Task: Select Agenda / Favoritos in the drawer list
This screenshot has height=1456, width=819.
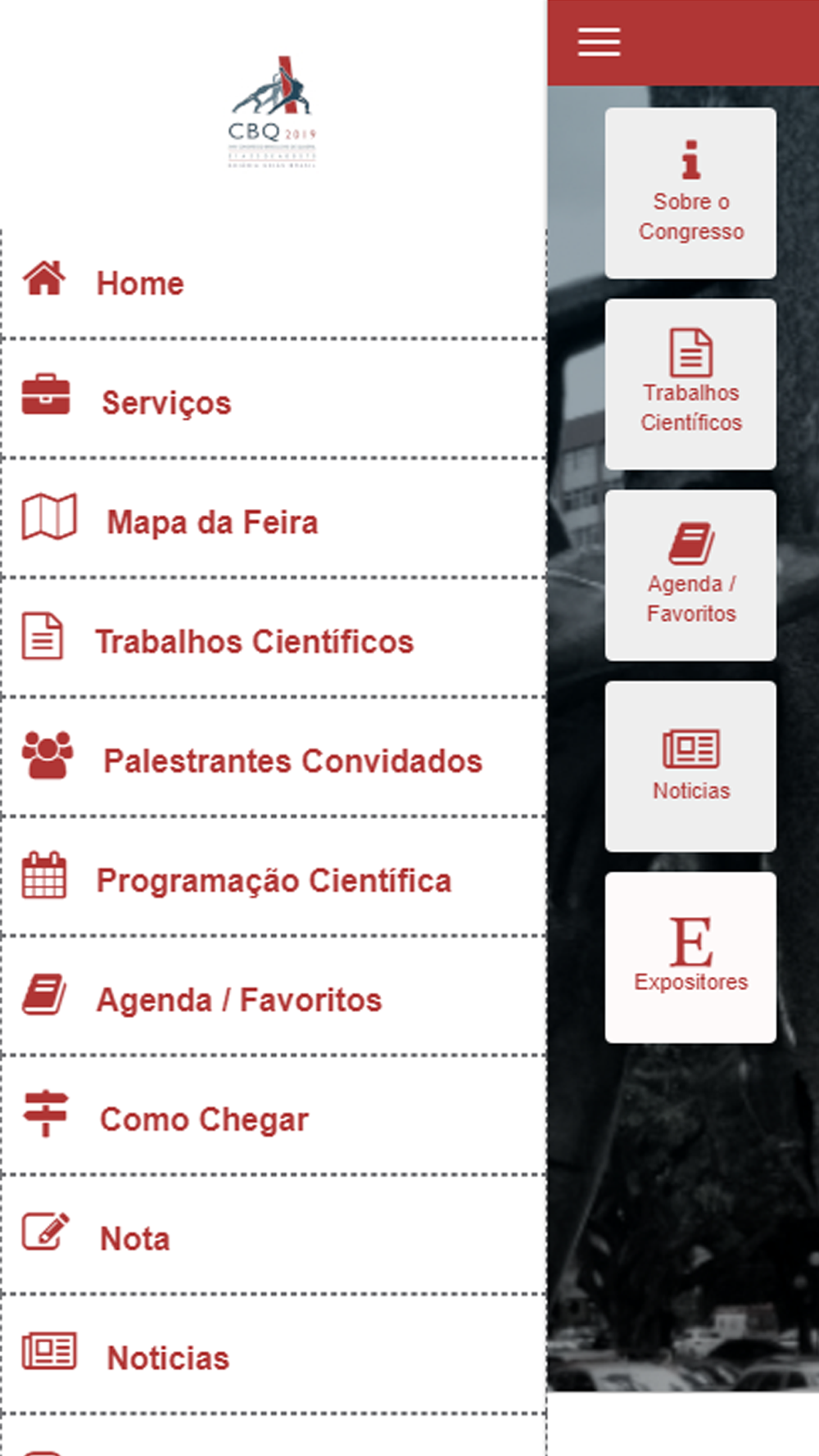Action: click(239, 1001)
